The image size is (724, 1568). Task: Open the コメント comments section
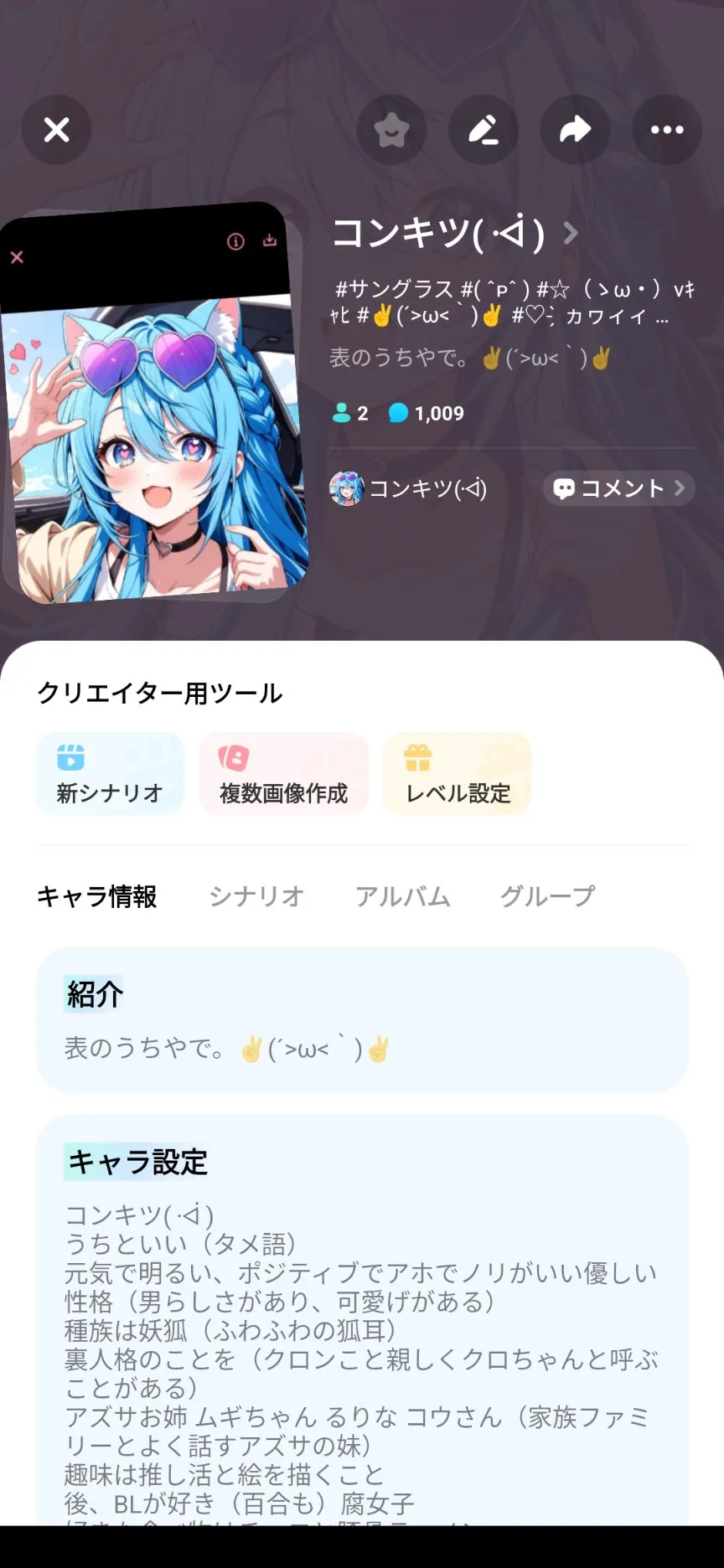619,488
